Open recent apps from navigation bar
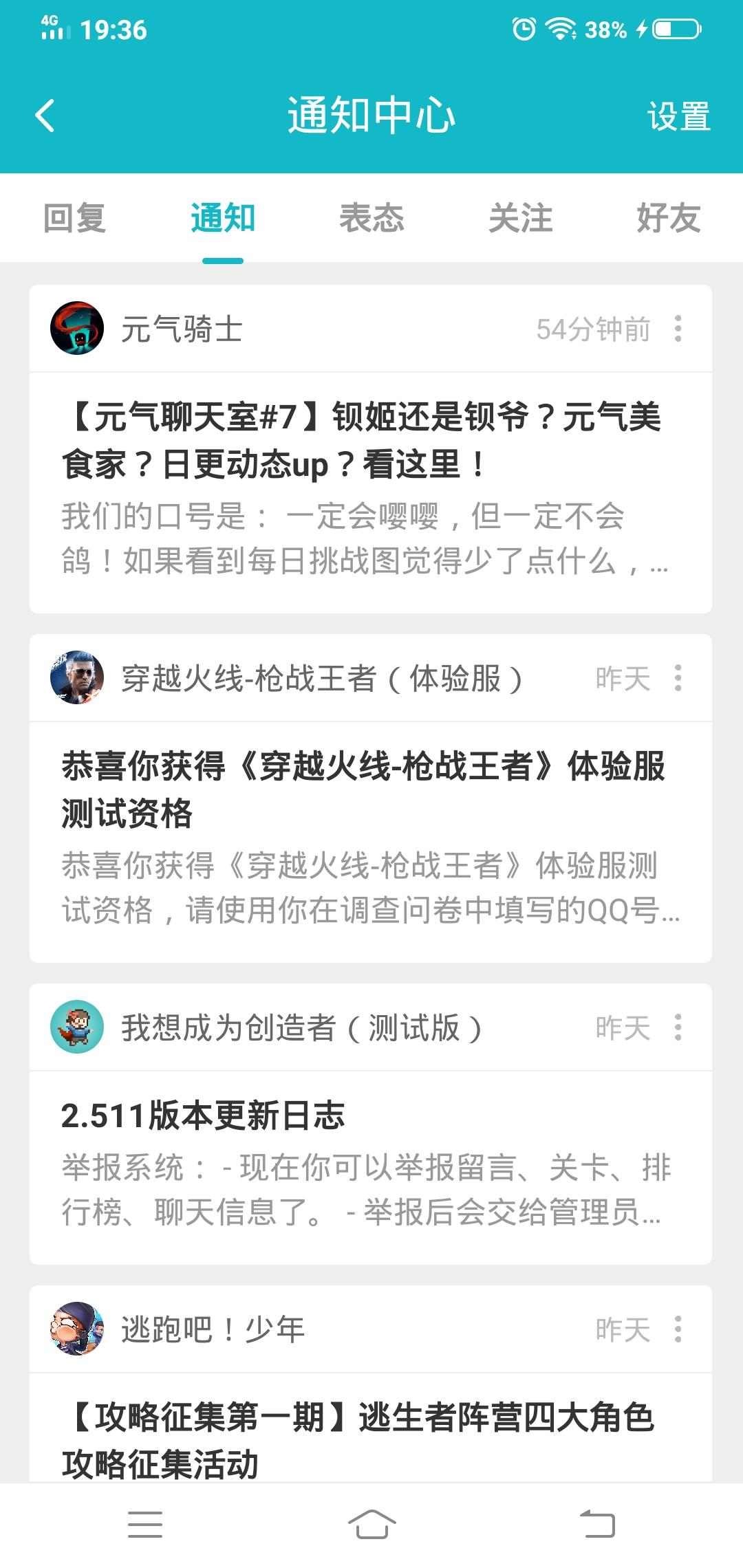 tap(145, 1525)
